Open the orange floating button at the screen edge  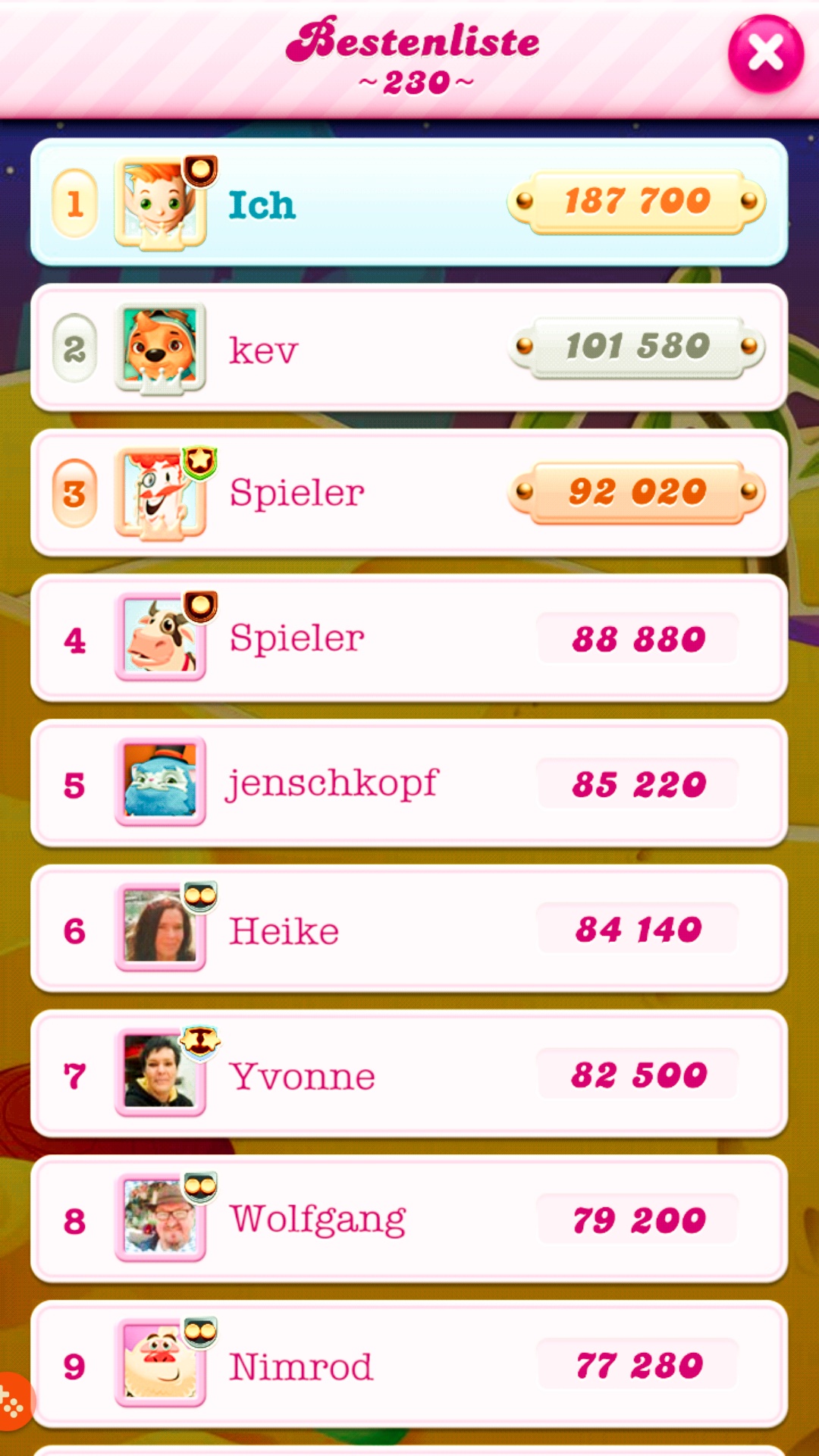(x=12, y=1403)
